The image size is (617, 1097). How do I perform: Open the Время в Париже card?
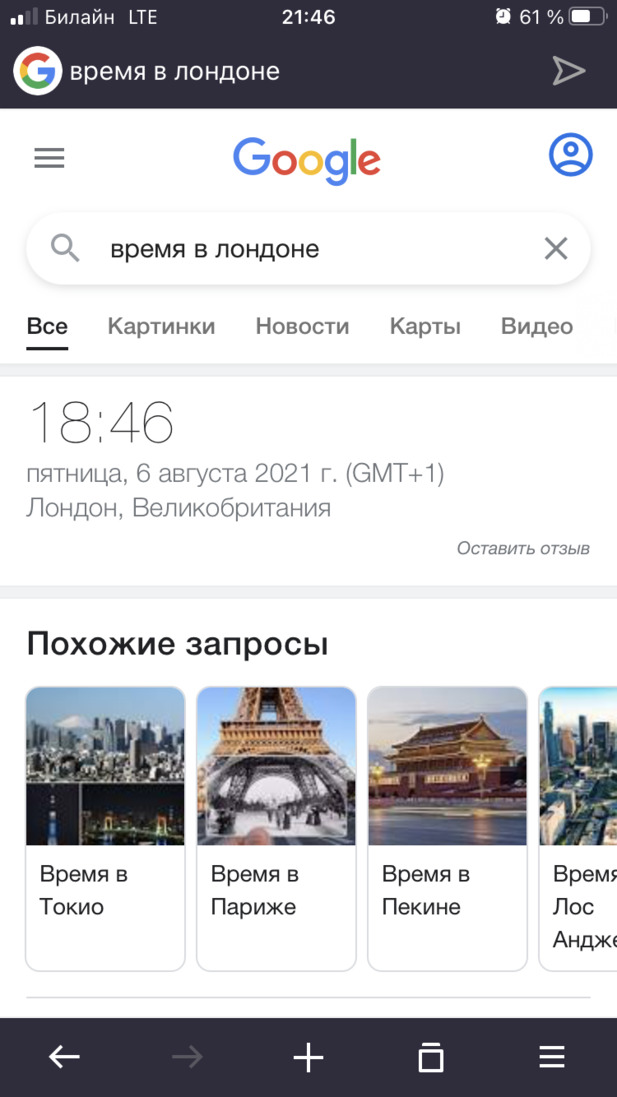point(276,828)
